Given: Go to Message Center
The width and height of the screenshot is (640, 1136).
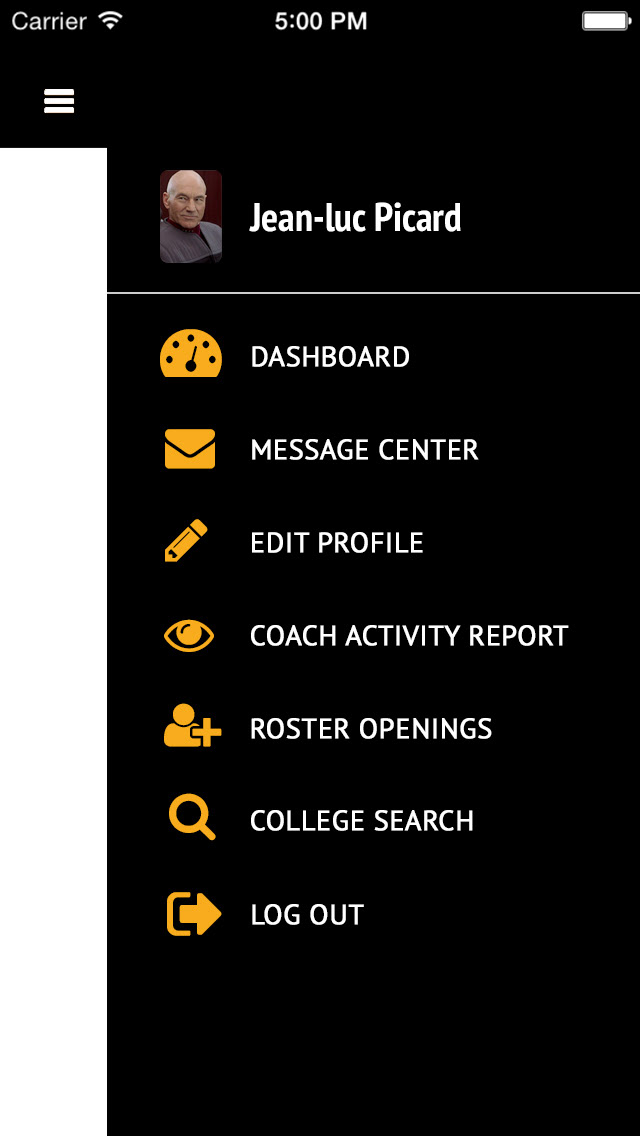Looking at the screenshot, I should 373,449.
